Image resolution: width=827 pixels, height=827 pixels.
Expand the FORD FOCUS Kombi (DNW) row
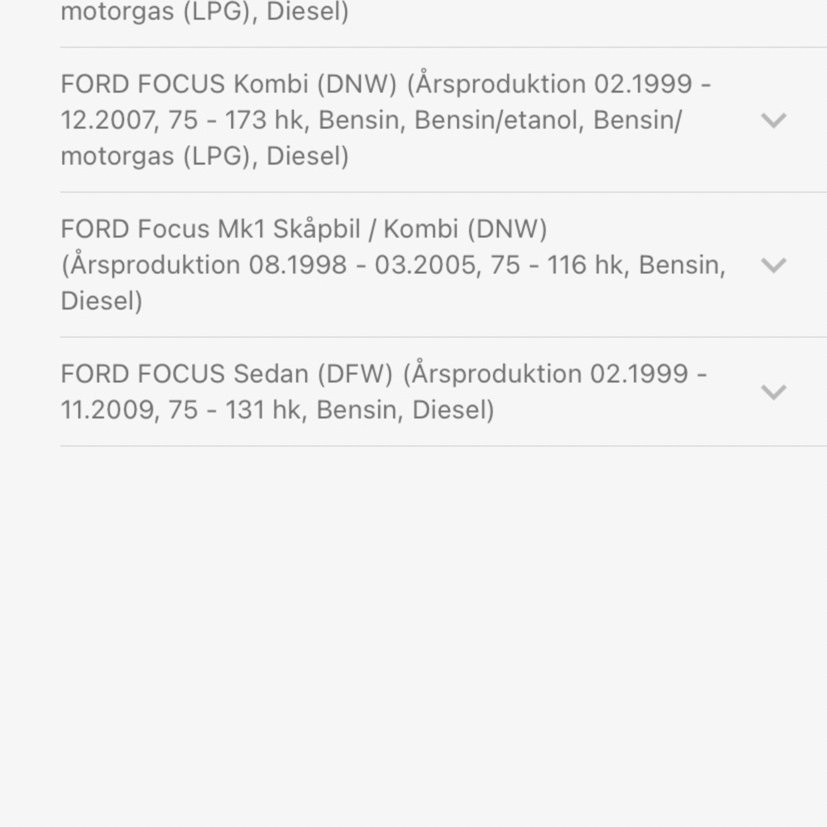773,121
